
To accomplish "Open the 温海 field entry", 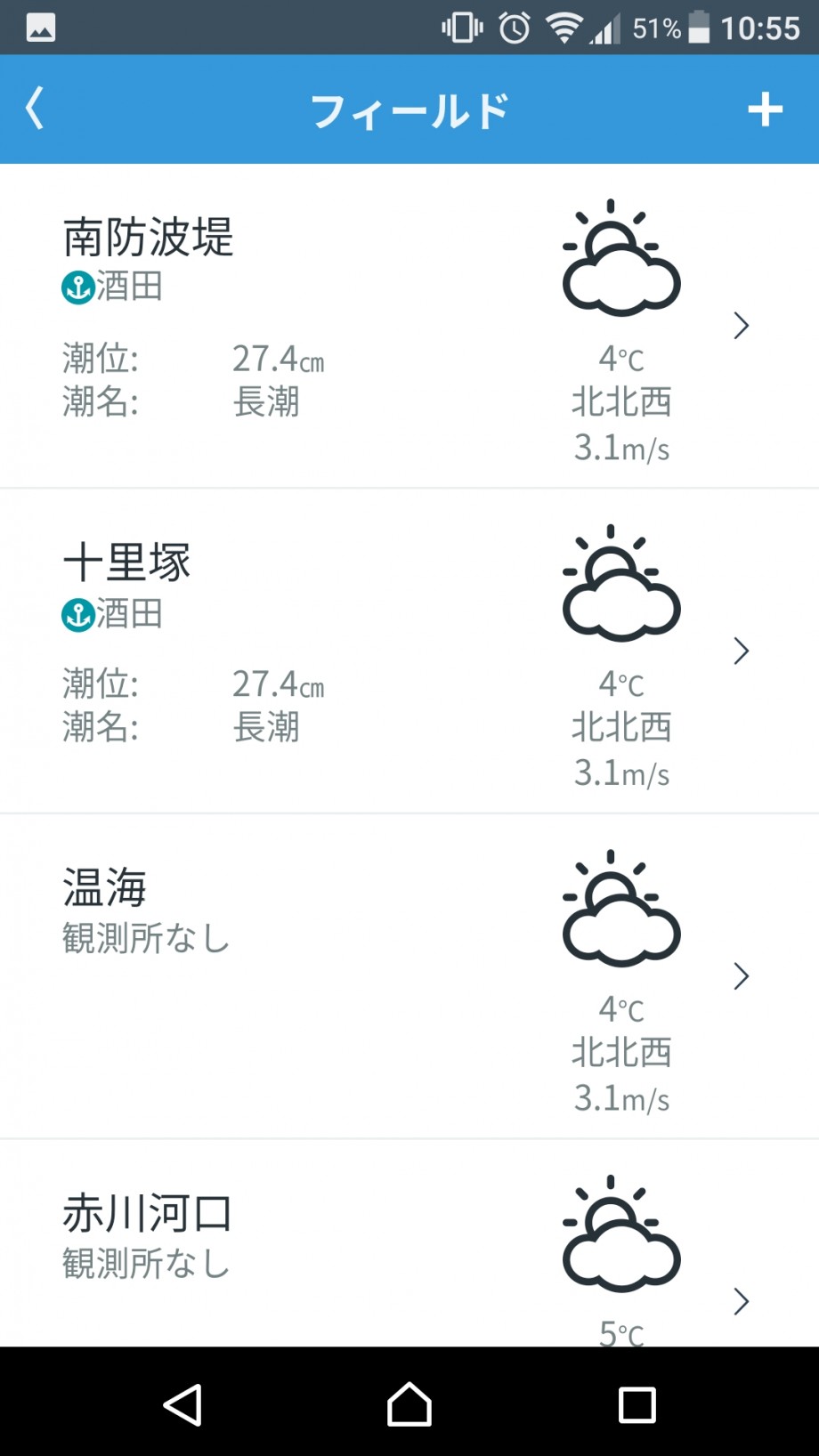I will click(409, 976).
